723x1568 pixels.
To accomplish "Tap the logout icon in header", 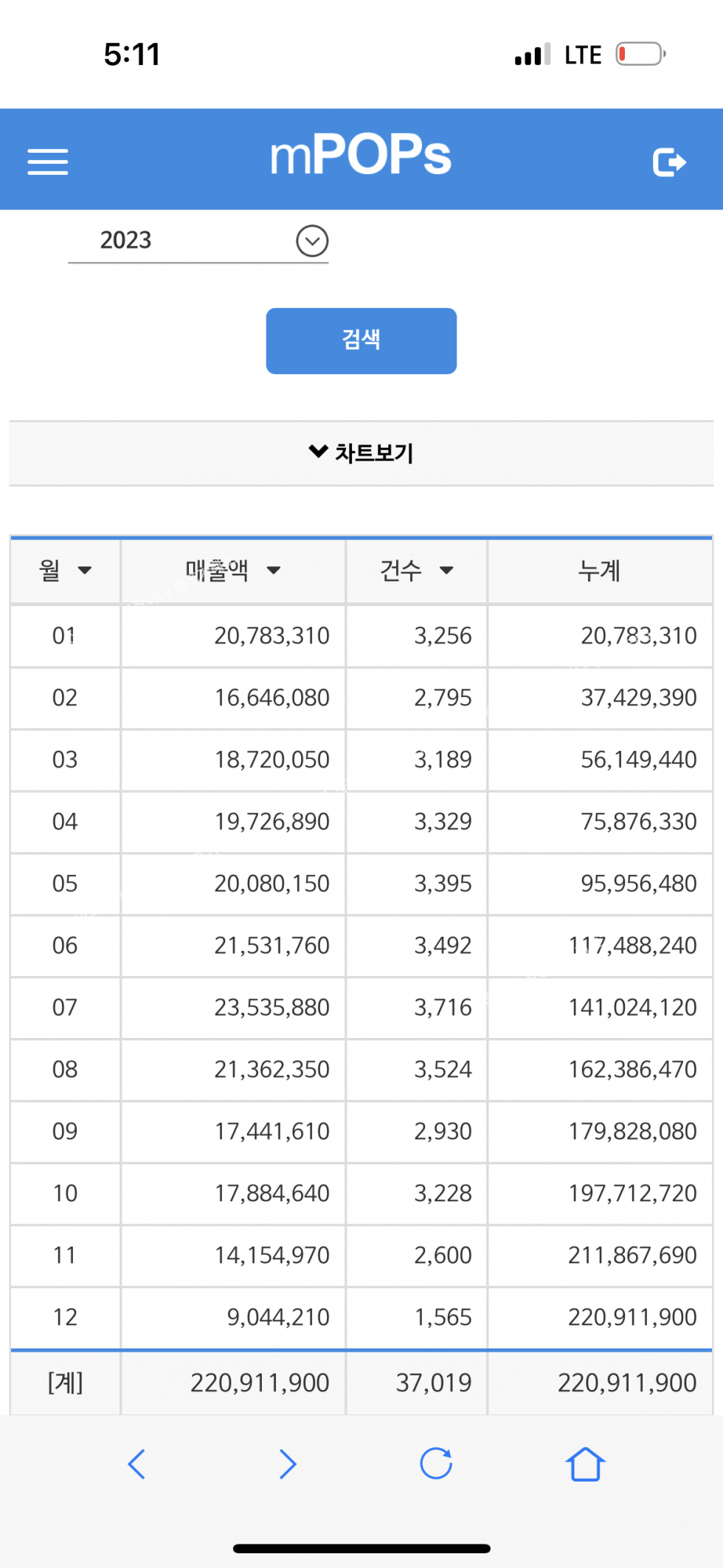I will pyautogui.click(x=669, y=162).
